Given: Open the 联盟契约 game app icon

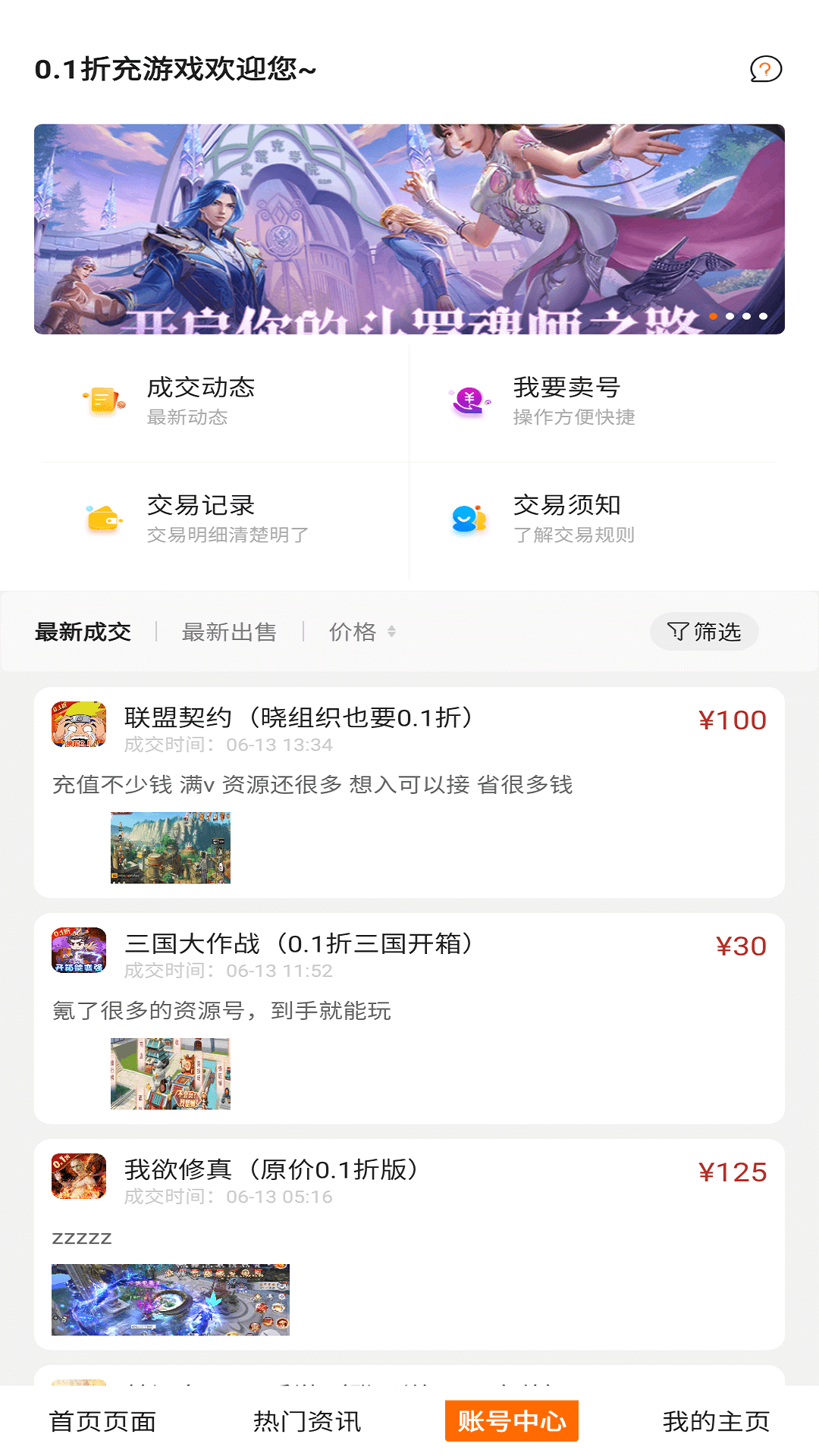Looking at the screenshot, I should point(79,726).
